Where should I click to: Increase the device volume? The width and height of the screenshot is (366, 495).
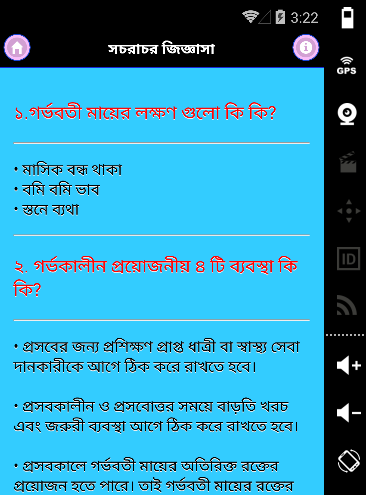coord(348,366)
